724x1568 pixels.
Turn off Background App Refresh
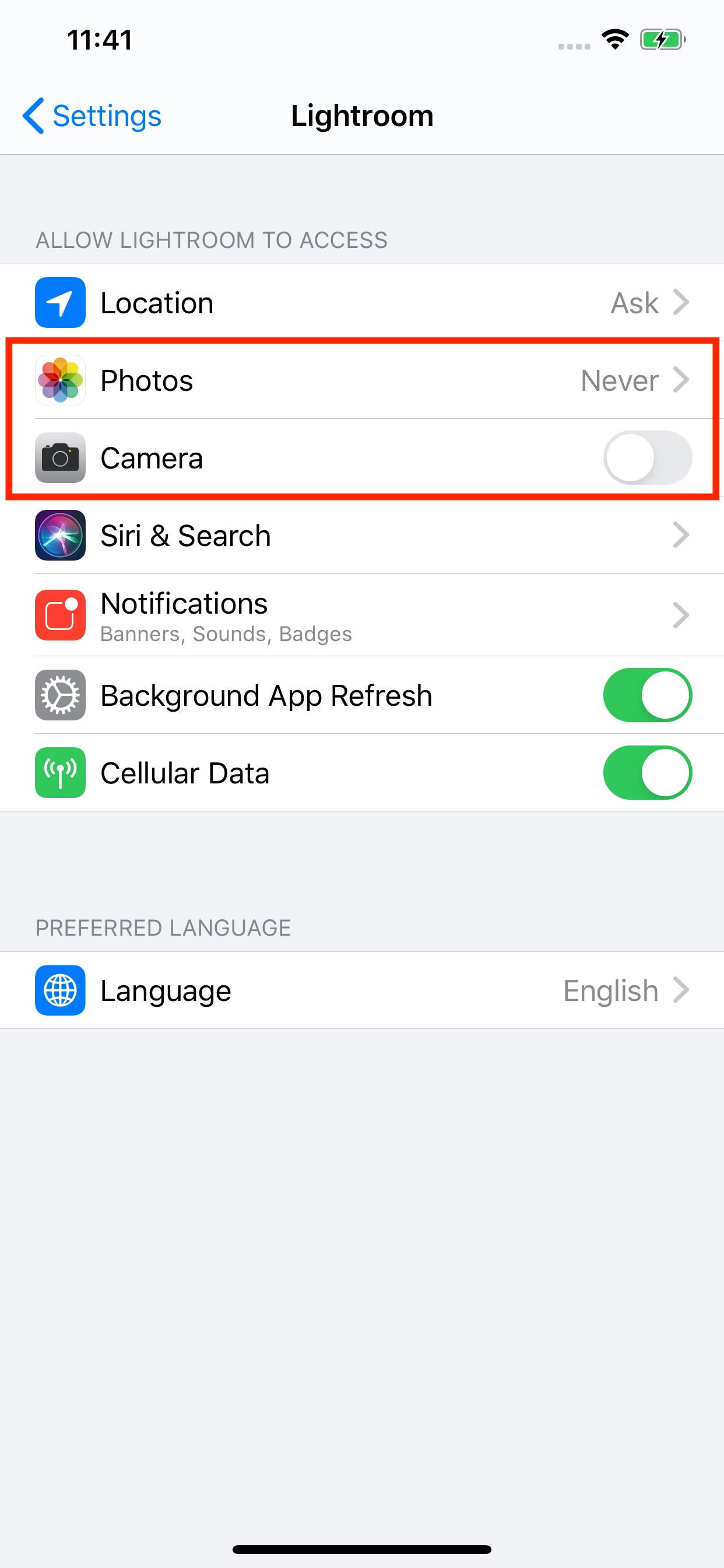click(x=646, y=695)
